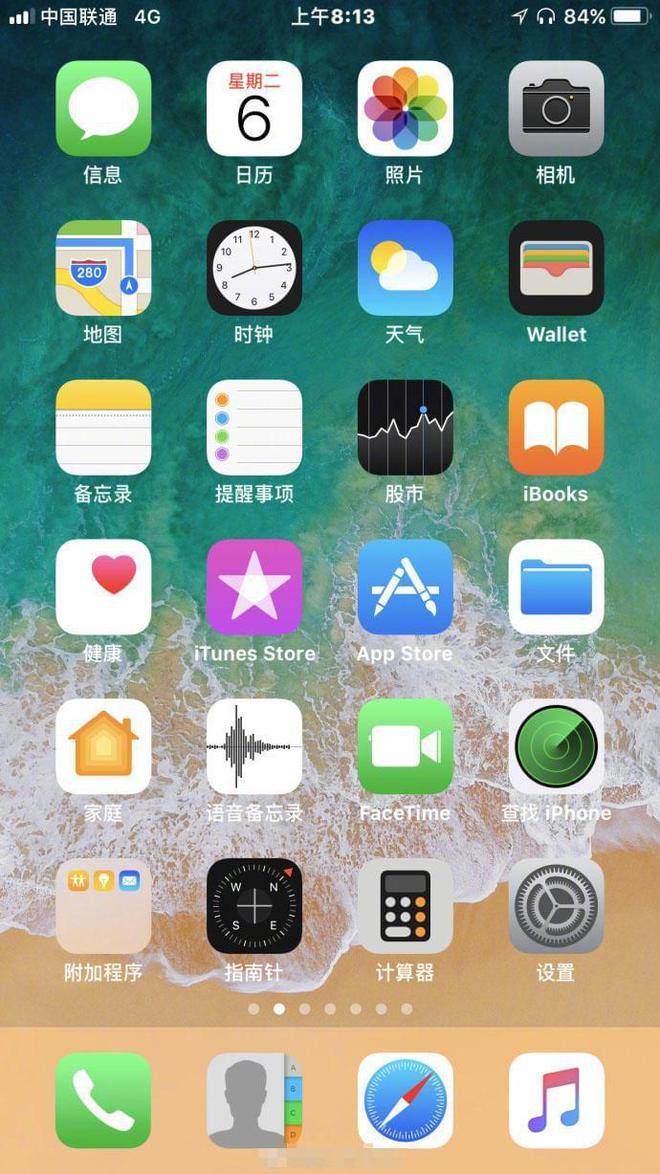
Task: Open 备忘录 Notes app
Action: tap(103, 427)
